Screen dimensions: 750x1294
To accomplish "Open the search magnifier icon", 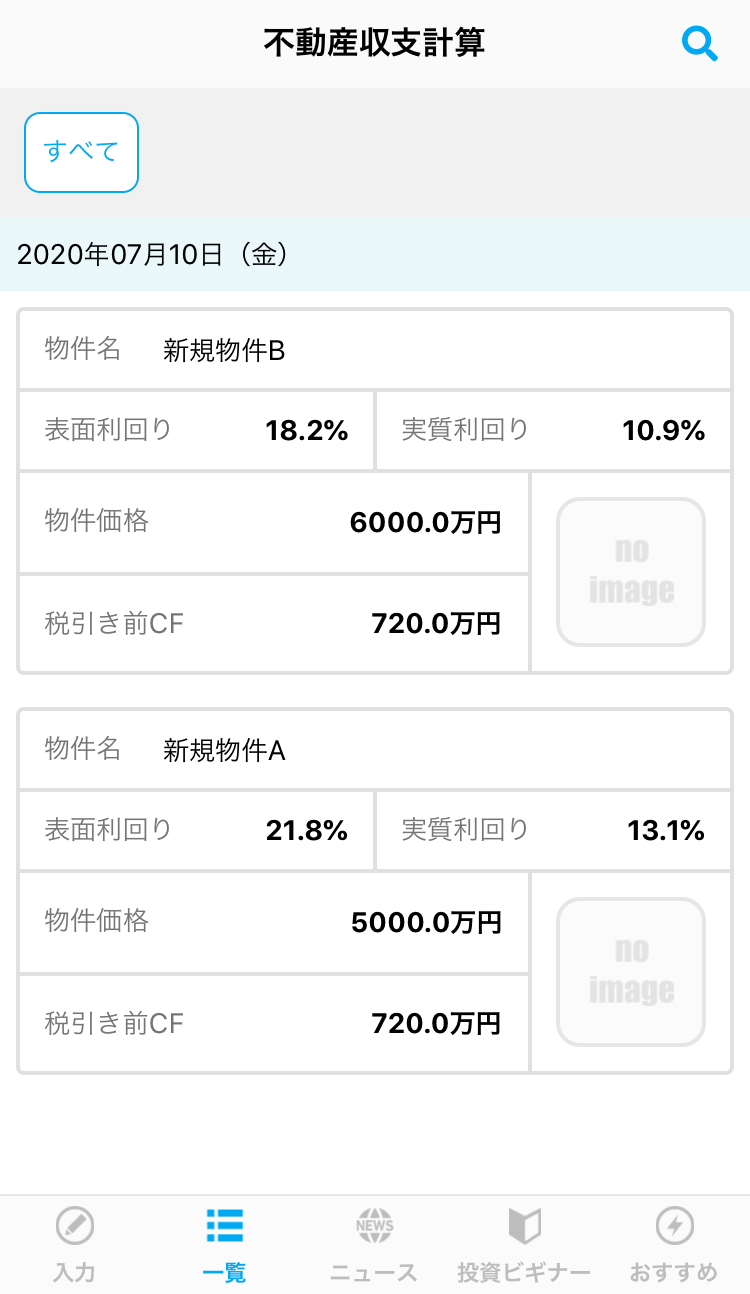I will pos(699,44).
